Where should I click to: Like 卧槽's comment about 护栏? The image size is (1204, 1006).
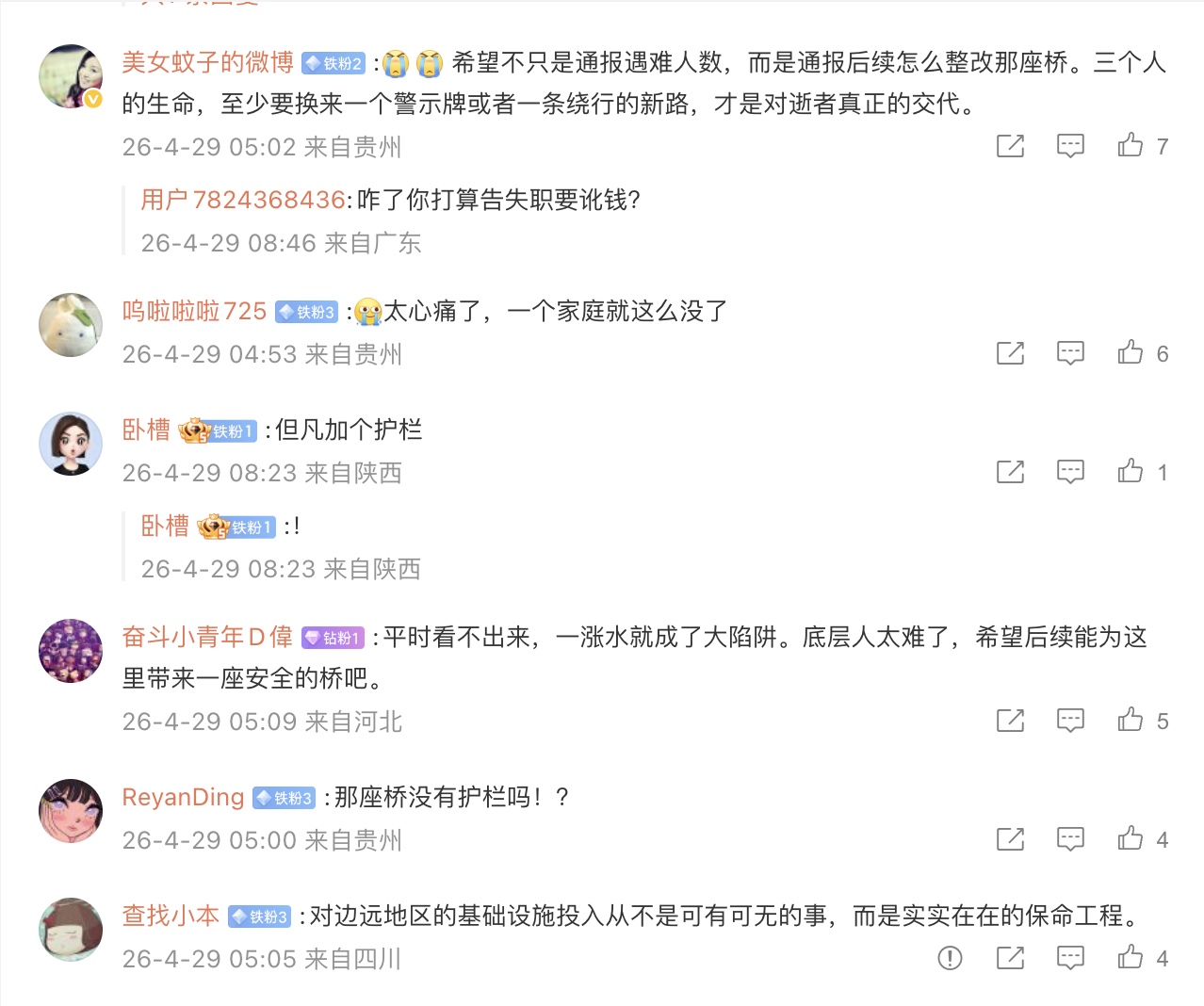coord(1130,471)
